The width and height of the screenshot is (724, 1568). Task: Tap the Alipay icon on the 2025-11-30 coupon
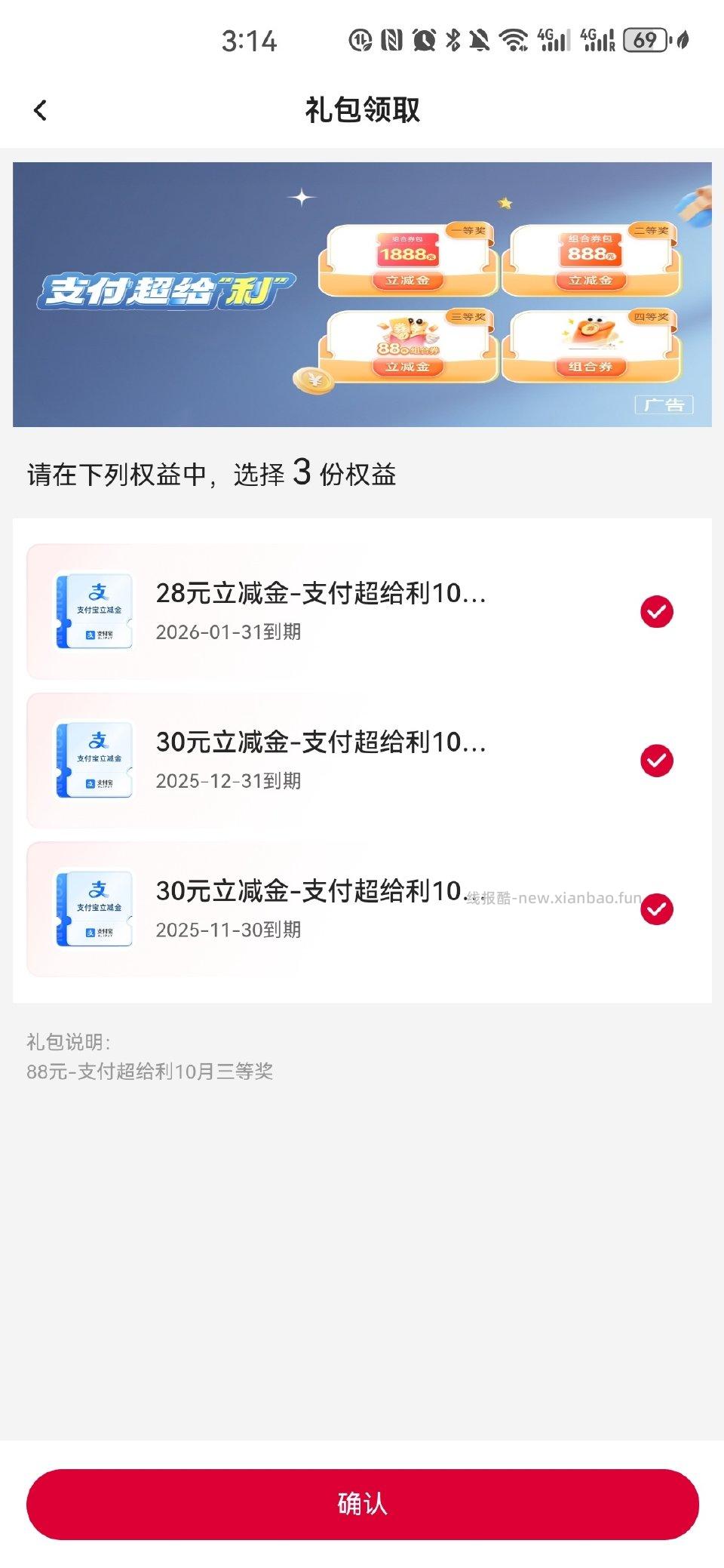click(95, 909)
